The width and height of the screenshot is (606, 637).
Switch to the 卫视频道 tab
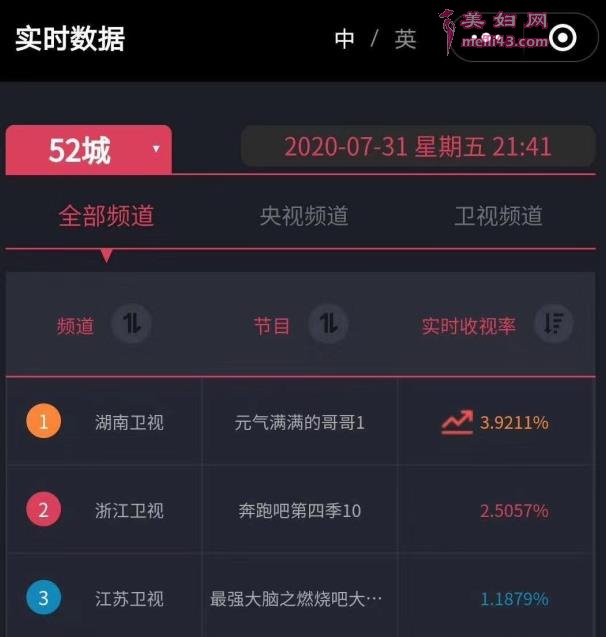tap(498, 216)
